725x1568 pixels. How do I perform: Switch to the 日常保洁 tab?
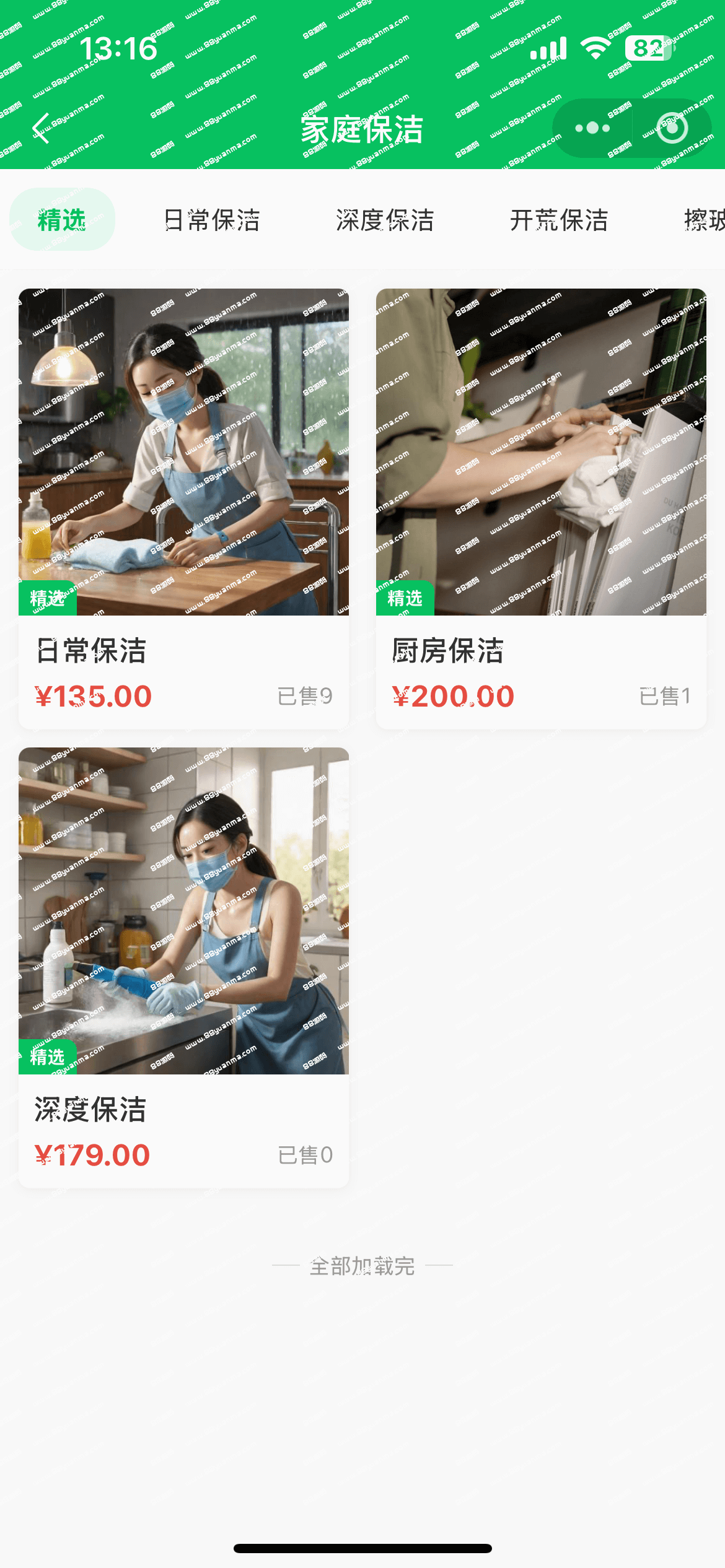pos(211,220)
